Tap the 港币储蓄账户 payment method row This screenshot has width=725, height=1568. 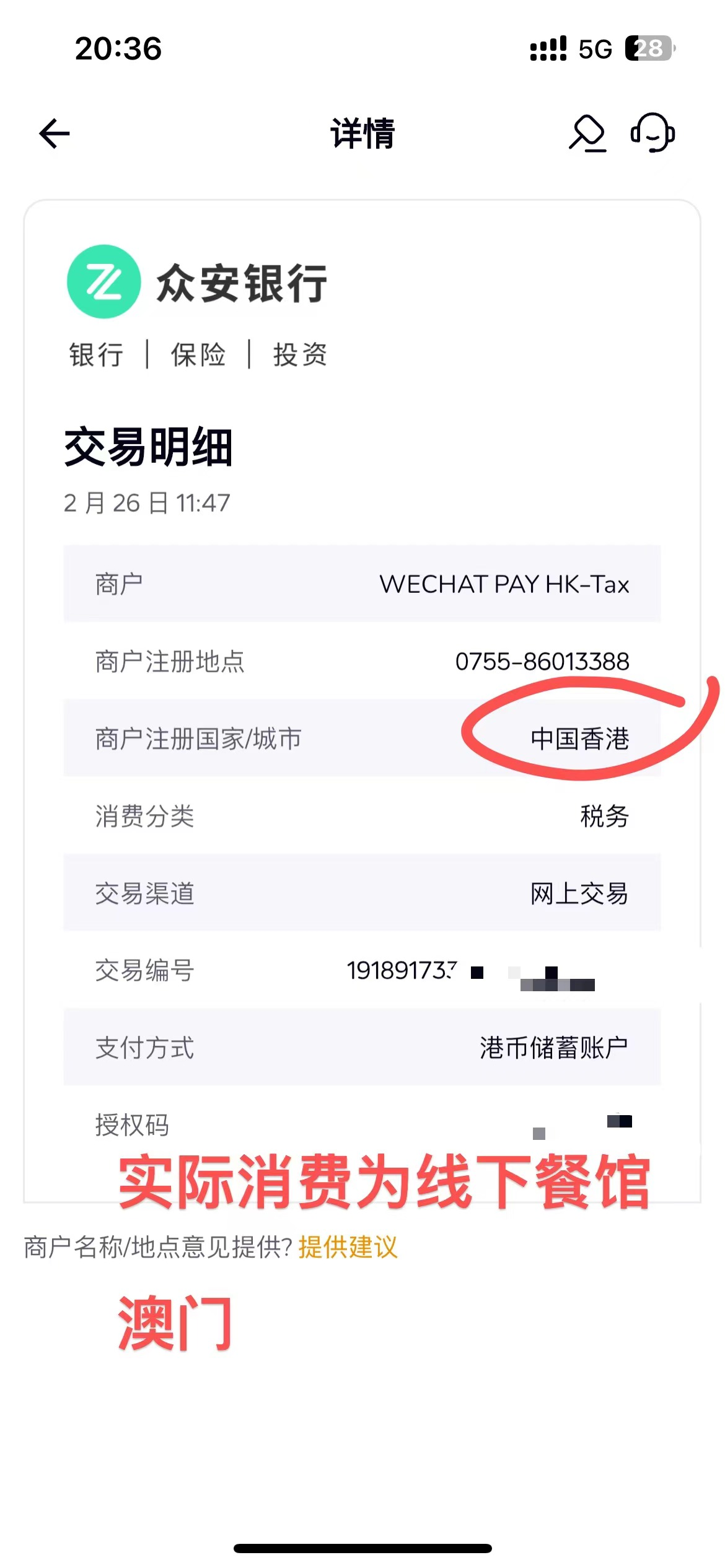555,1048
